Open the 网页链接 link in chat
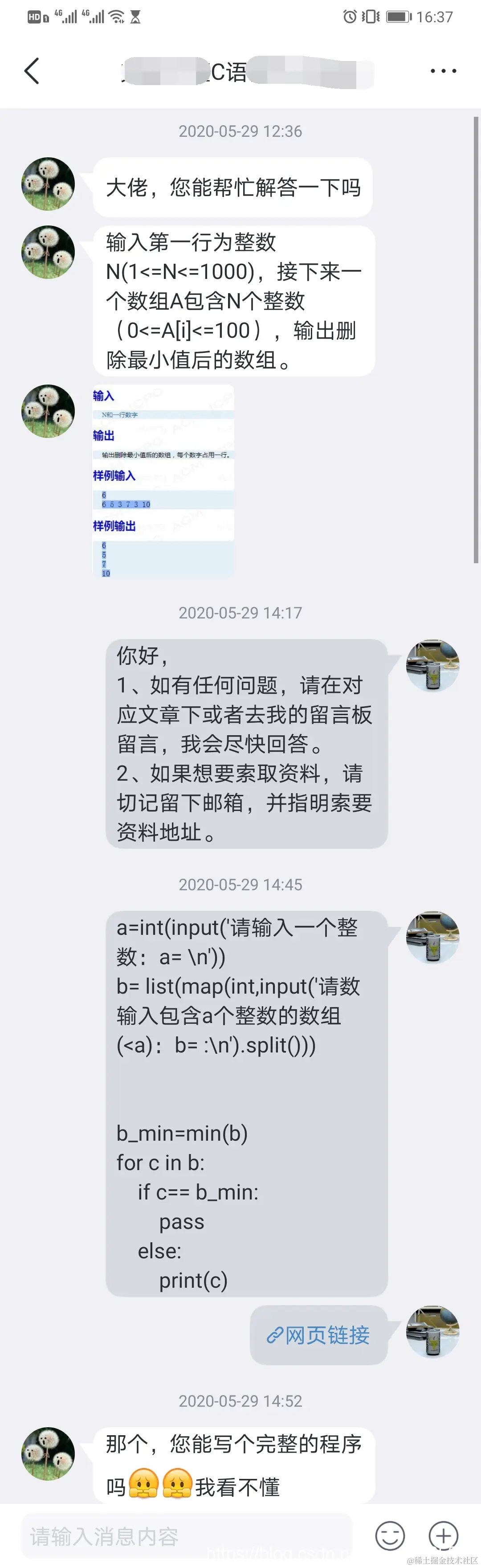The image size is (481, 1568). click(318, 1335)
